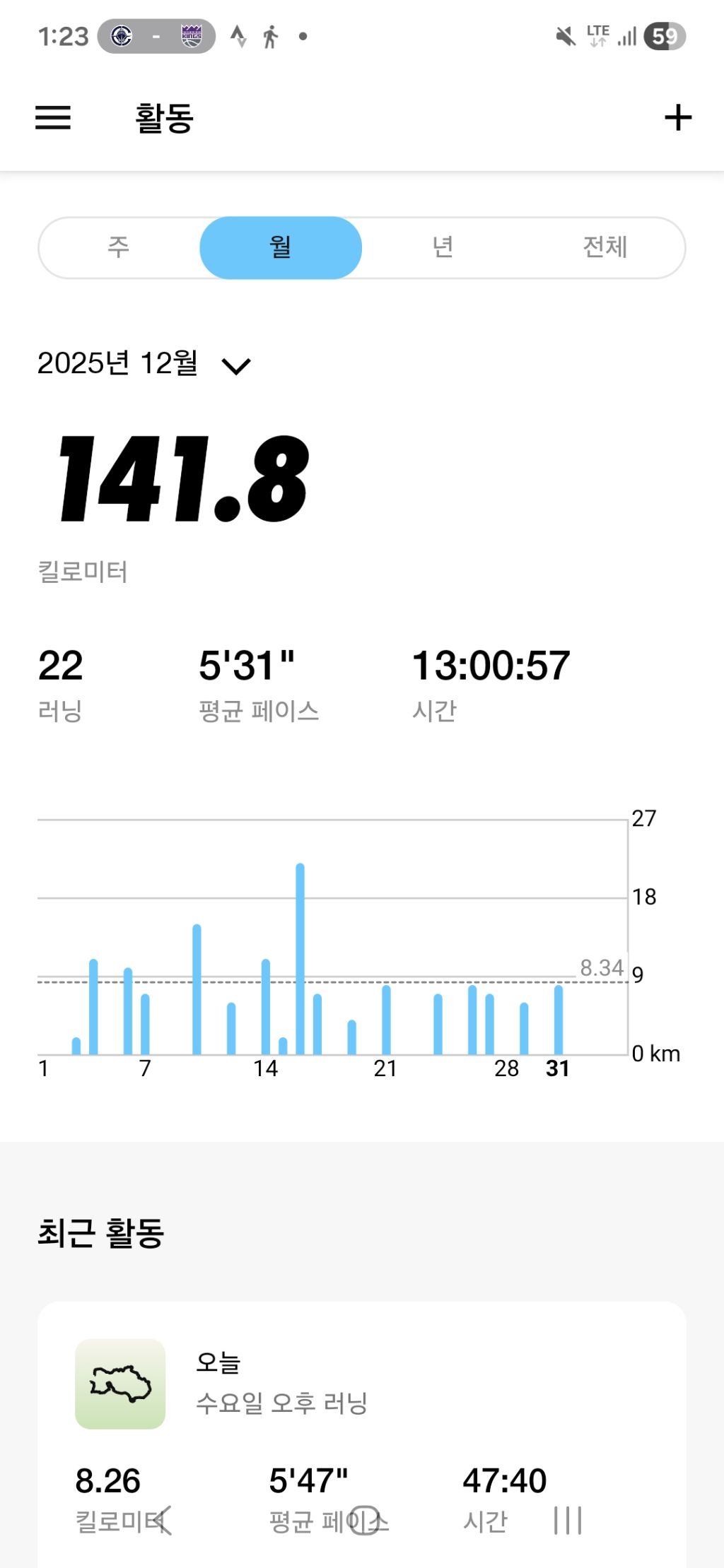The image size is (724, 1568).
Task: Open the hamburger drawer menu
Action: click(53, 117)
